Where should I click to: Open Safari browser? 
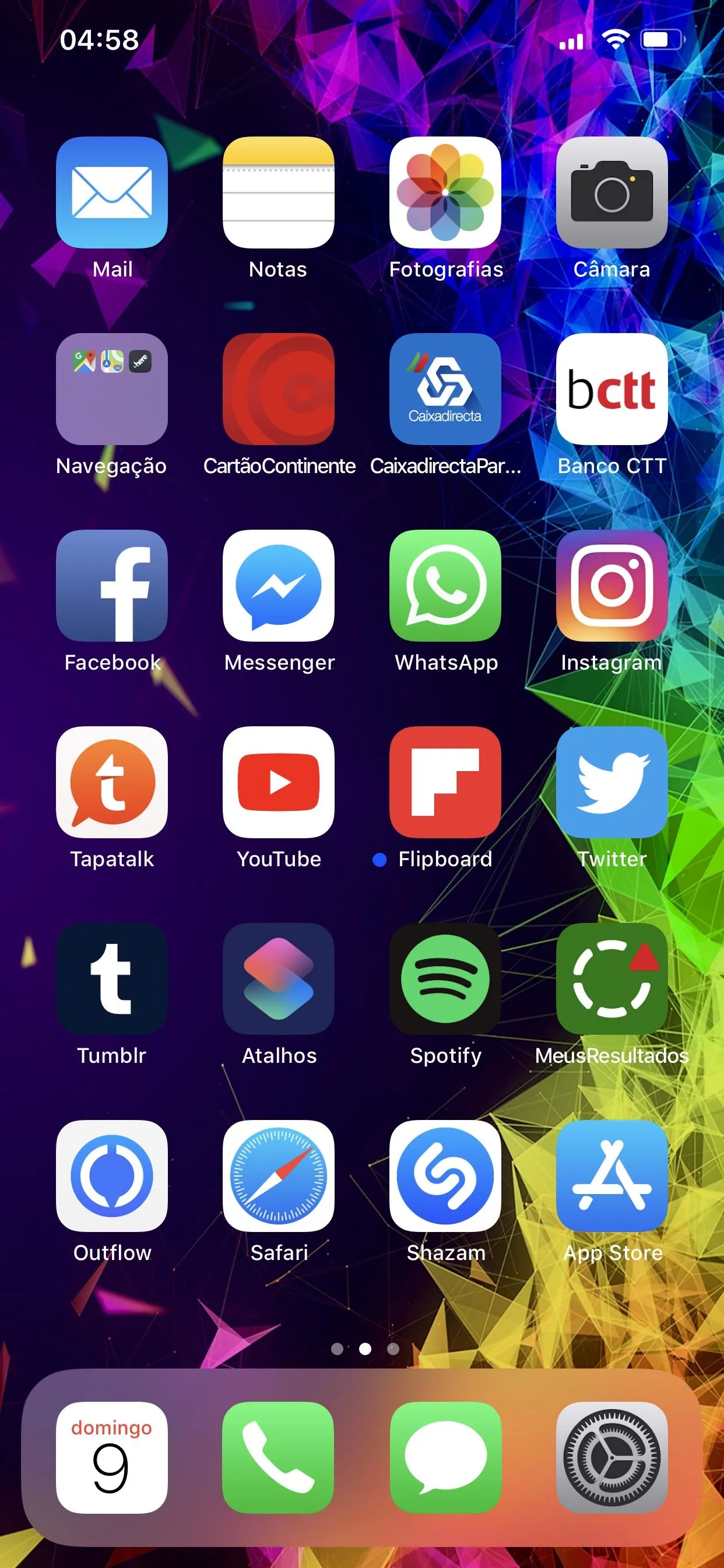coord(279,1176)
